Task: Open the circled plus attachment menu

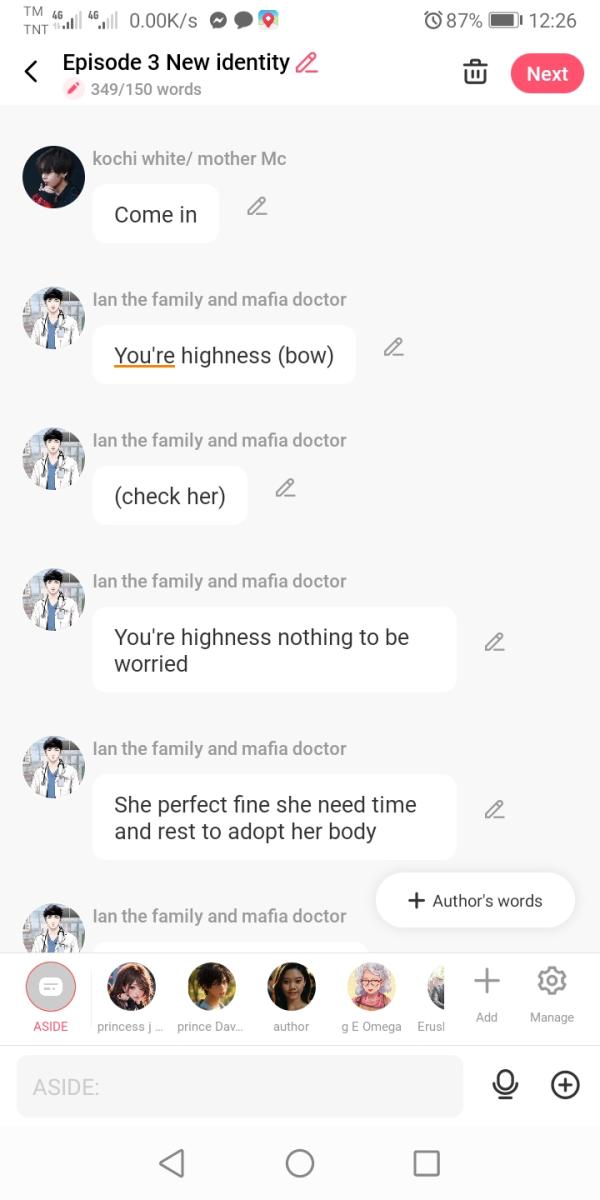Action: 565,1085
